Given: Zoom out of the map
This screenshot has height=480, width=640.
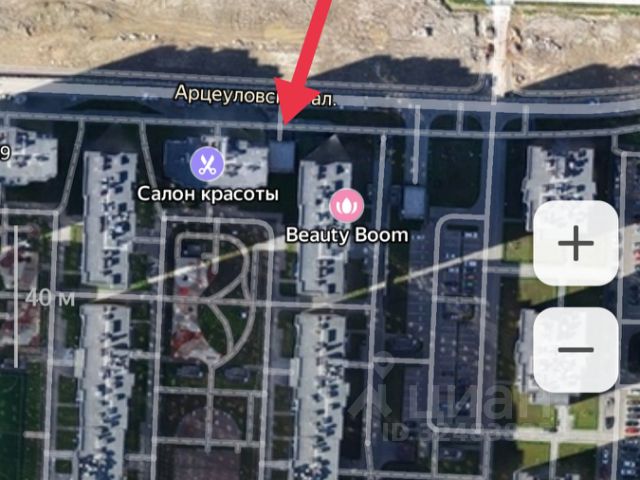Looking at the screenshot, I should pos(575,350).
